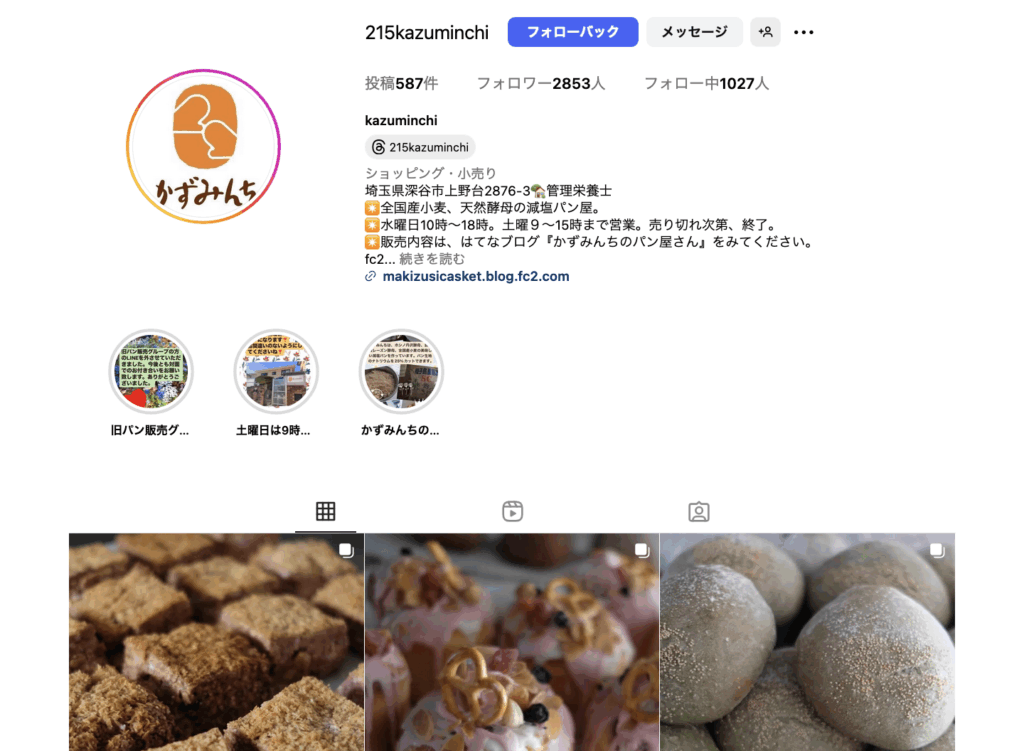Open the pretzel-topped pink buns post

[x=512, y=642]
